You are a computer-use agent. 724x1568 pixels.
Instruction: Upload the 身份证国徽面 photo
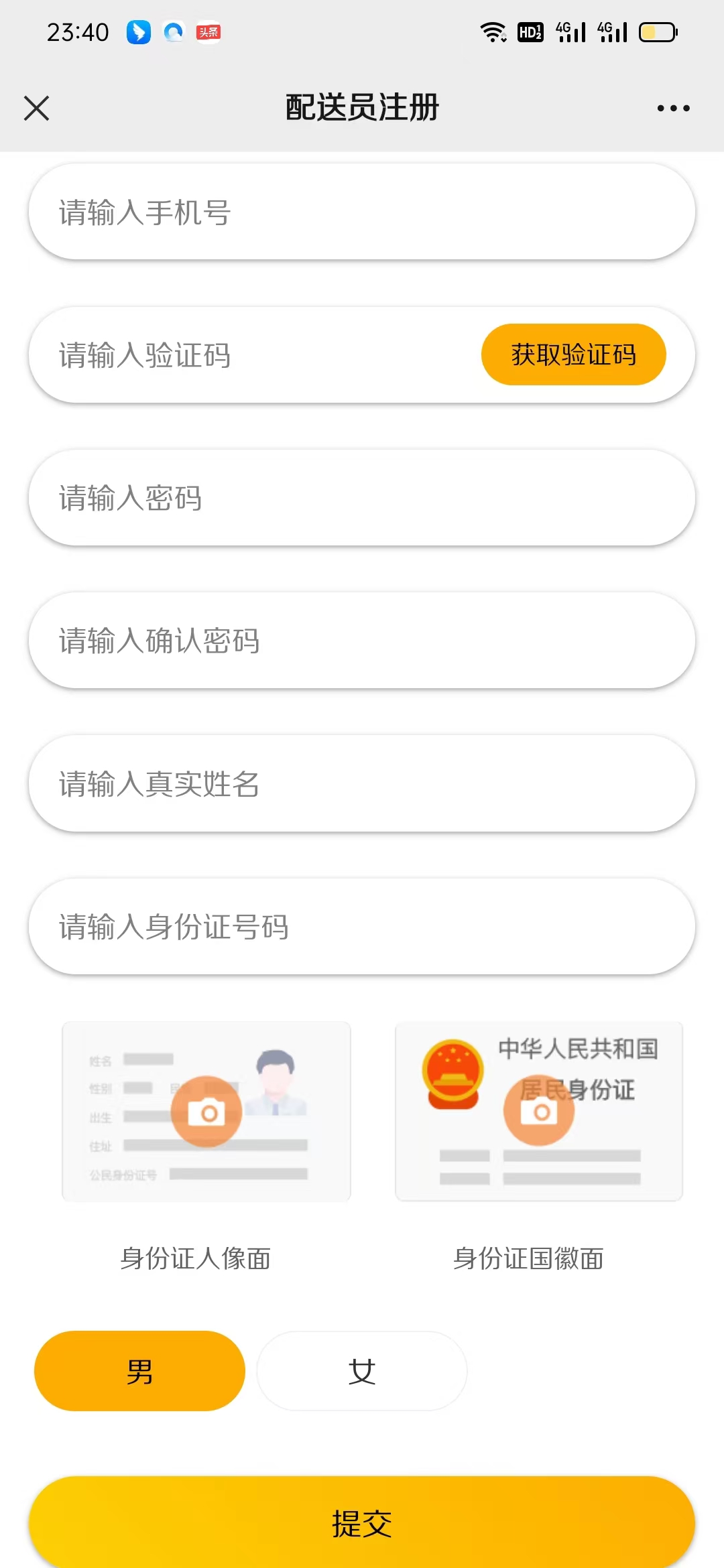[539, 1112]
